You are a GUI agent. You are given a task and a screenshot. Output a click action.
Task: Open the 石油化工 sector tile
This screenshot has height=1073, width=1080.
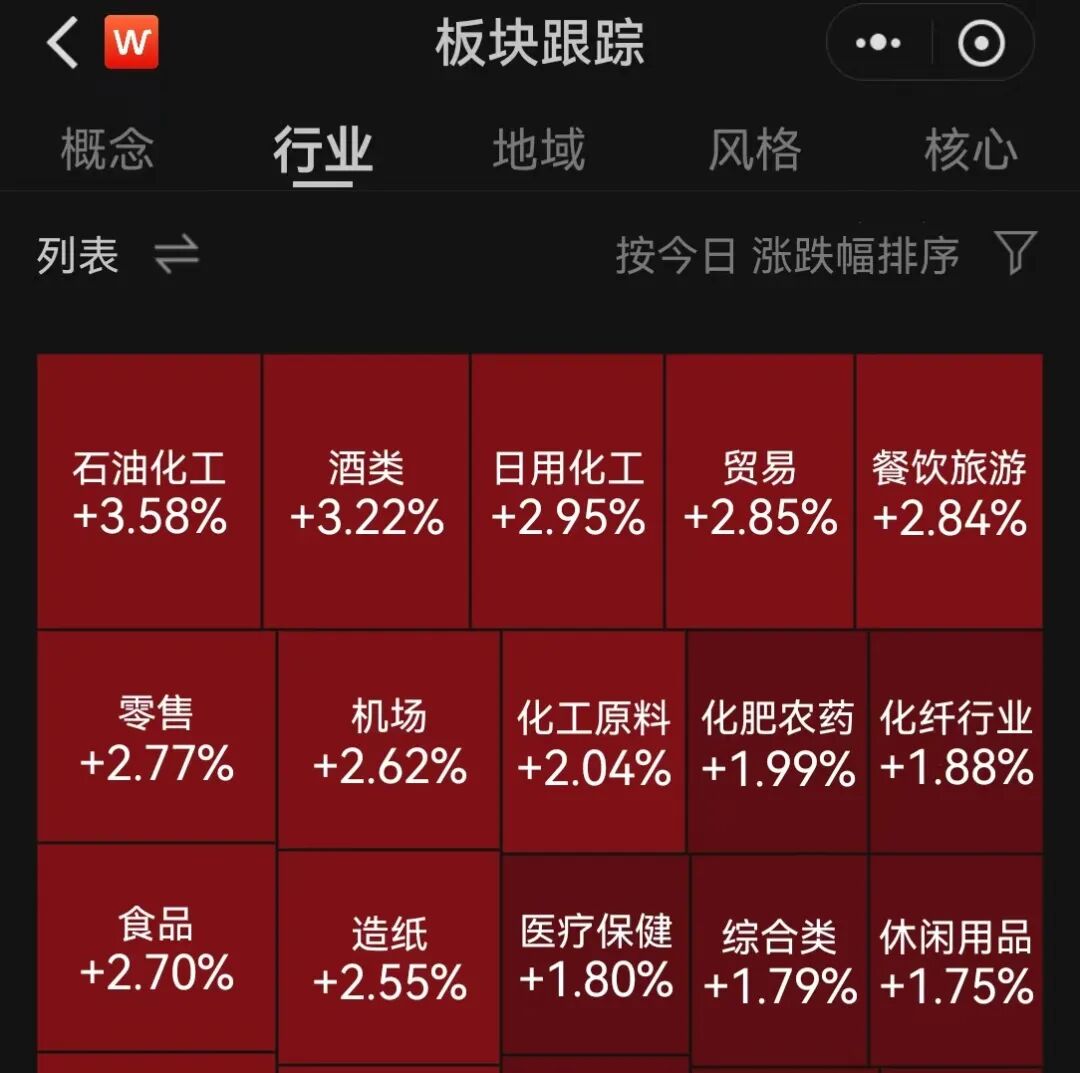pyautogui.click(x=150, y=491)
